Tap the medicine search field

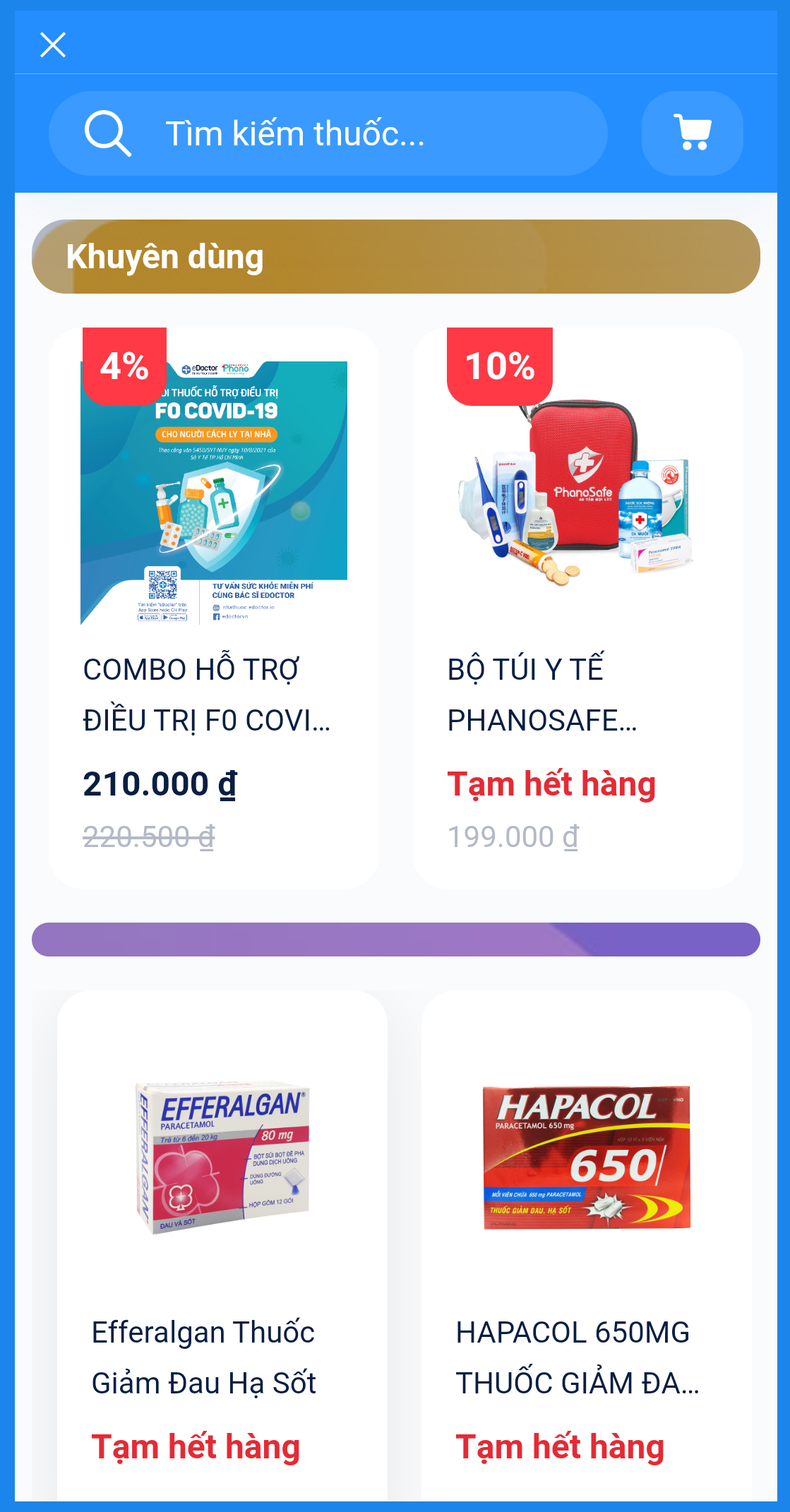click(328, 133)
